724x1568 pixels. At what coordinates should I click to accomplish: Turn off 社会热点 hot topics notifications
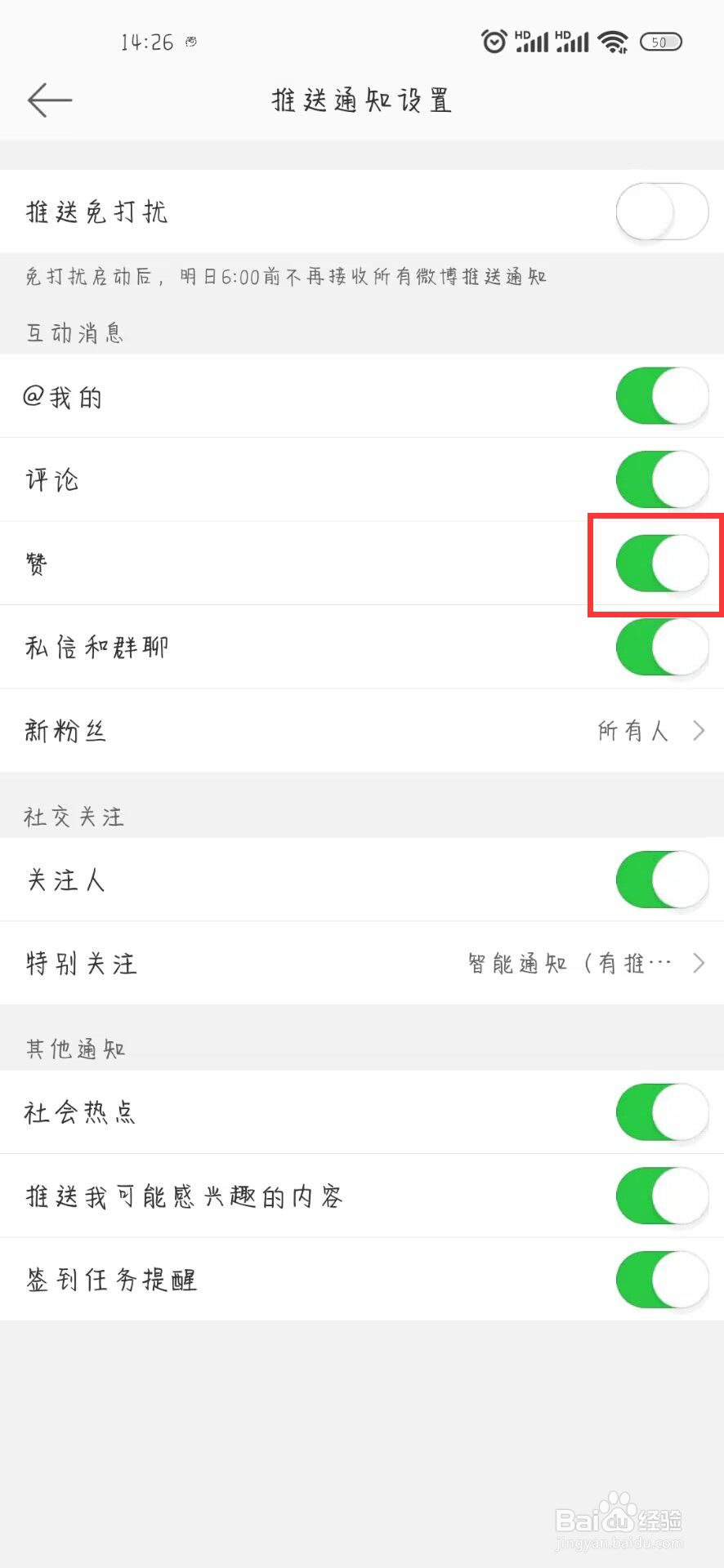point(662,1112)
